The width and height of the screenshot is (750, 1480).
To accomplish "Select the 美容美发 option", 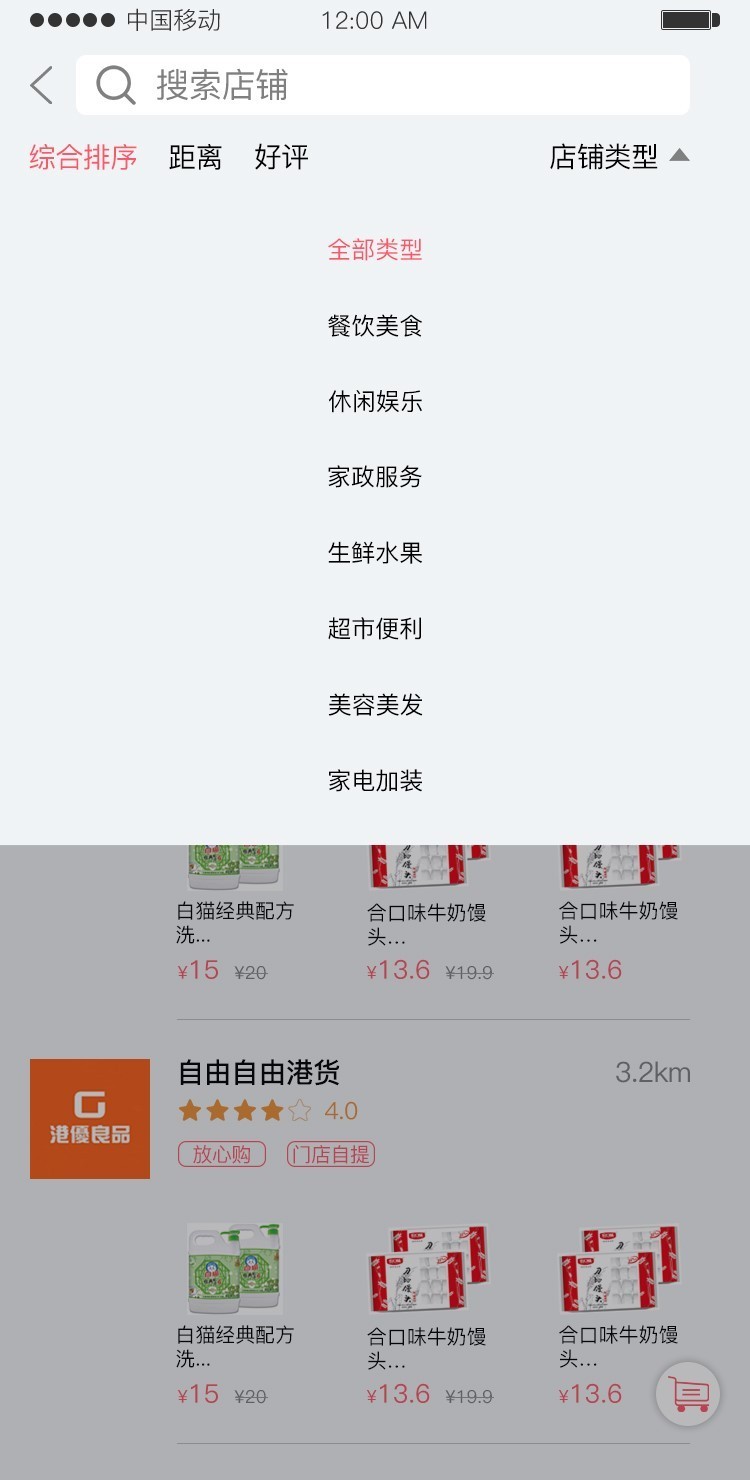I will (375, 705).
